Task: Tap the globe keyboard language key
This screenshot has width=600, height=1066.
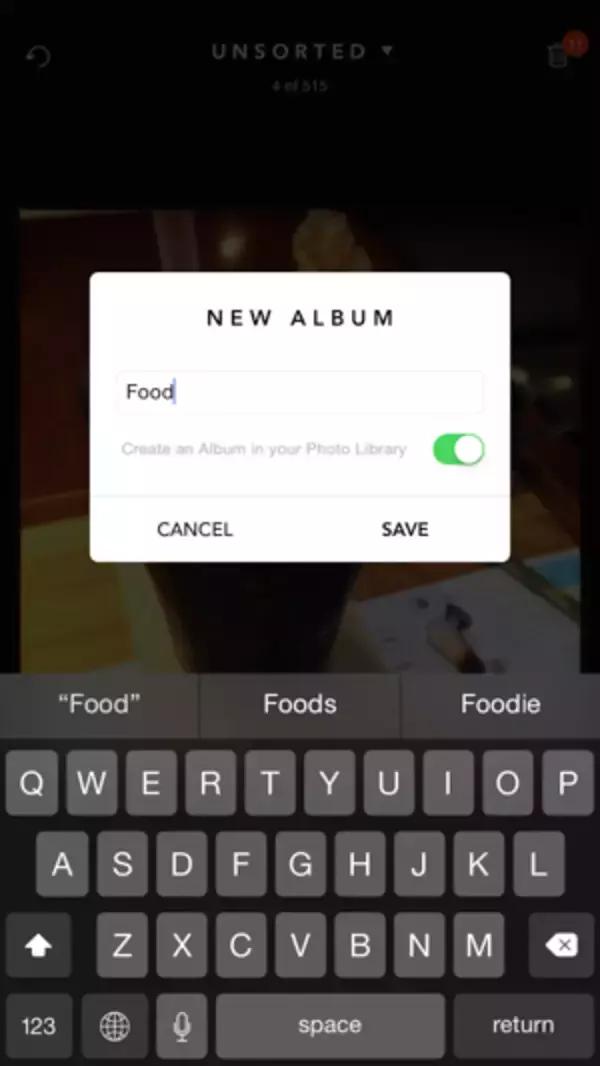Action: (114, 1025)
